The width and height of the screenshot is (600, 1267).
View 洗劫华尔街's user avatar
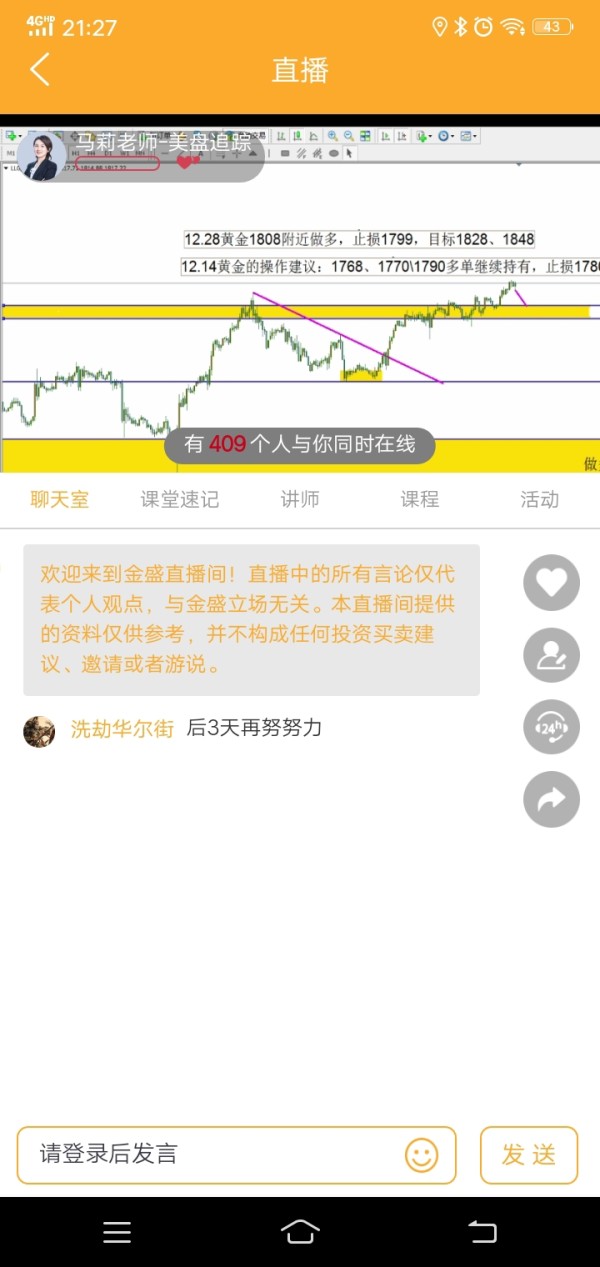point(39,731)
